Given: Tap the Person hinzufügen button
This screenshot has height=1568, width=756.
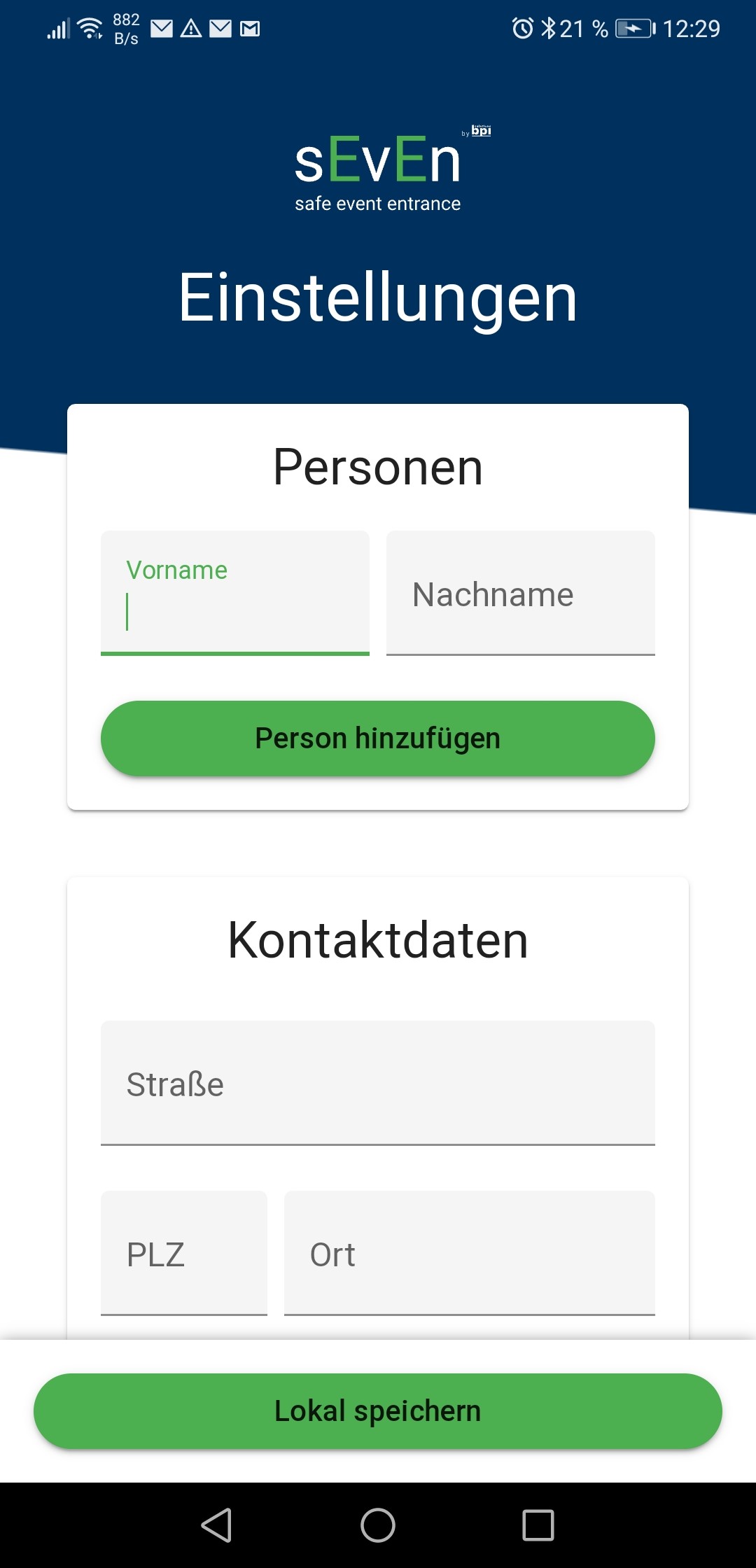Looking at the screenshot, I should point(378,738).
